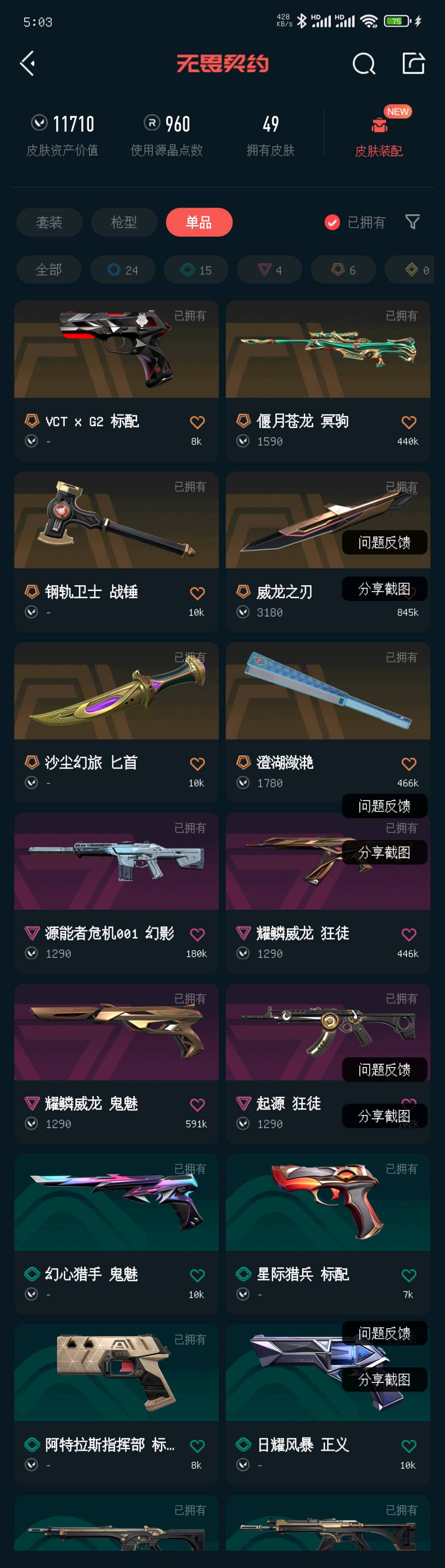Uncheck the 已拥有 checkbox
This screenshot has height=1568, width=445.
click(332, 223)
